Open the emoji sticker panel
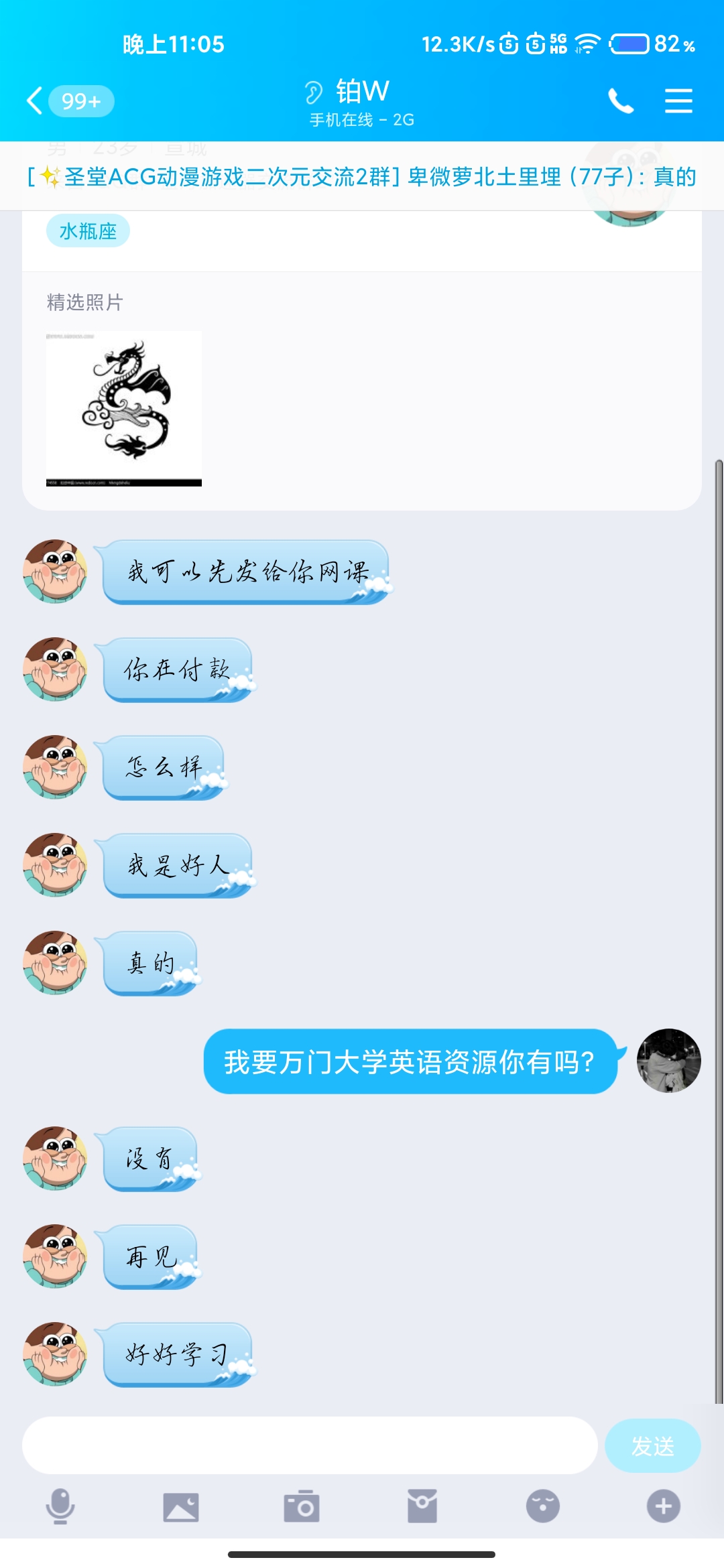 point(543,1506)
